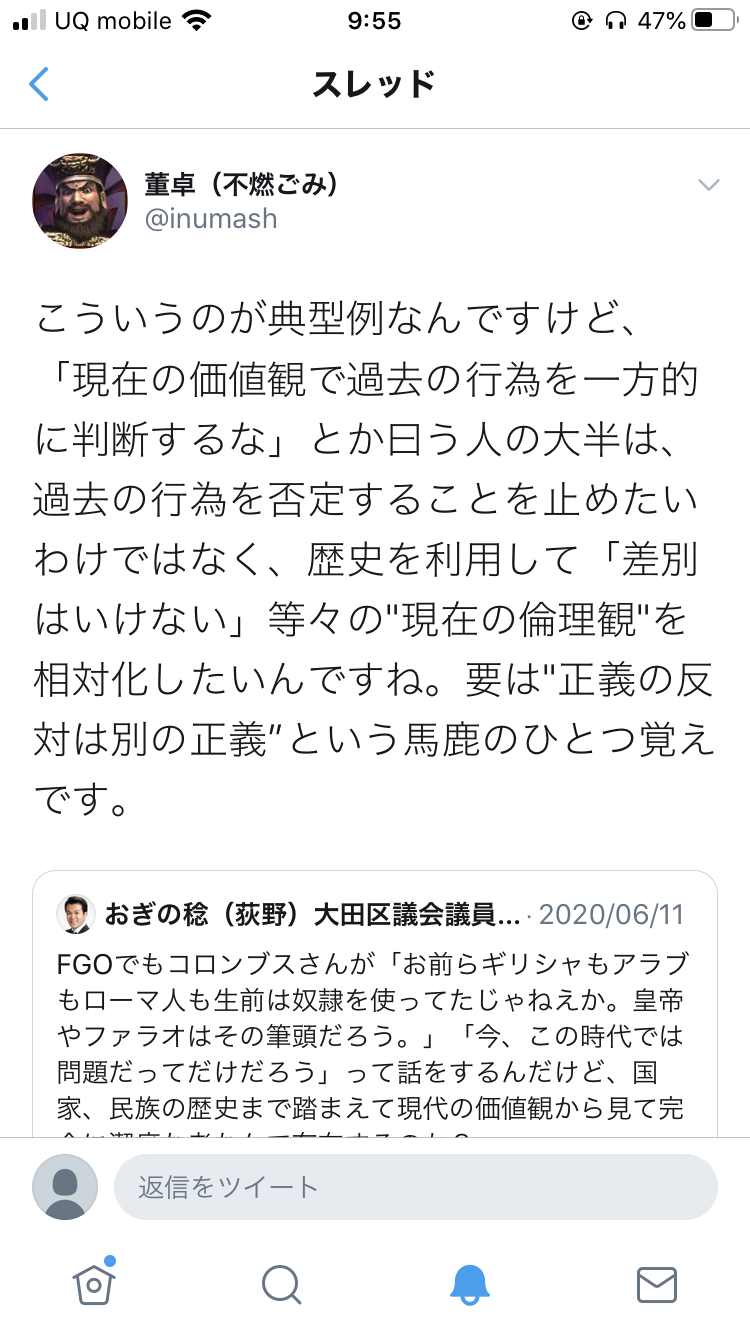Switch to the Home tab
The width and height of the screenshot is (750, 1334).
click(94, 1283)
